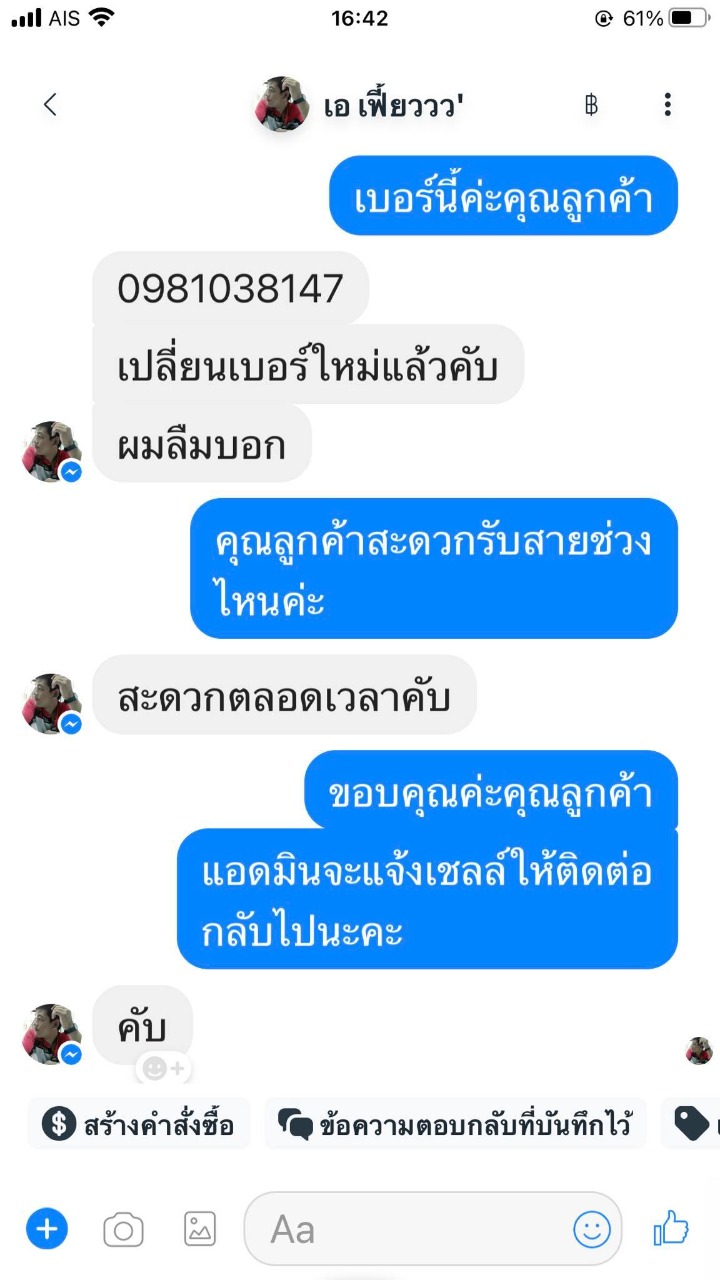The height and width of the screenshot is (1280, 720).
Task: Open the camera icon
Action: (124, 1229)
